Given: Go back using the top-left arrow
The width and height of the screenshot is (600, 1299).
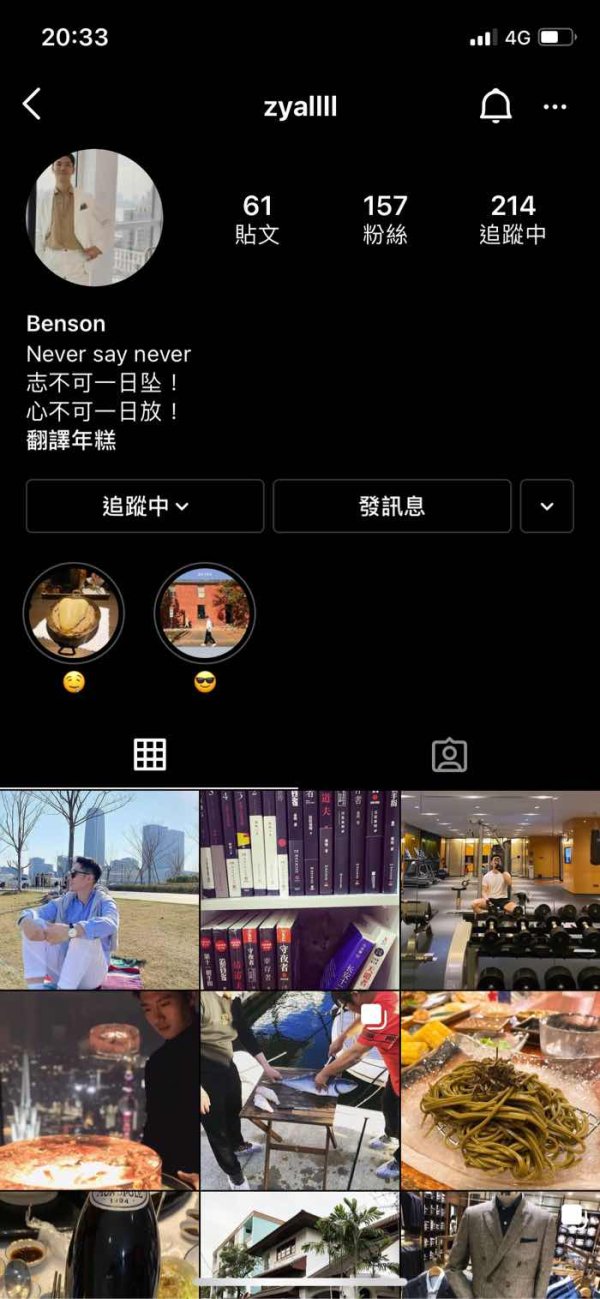Looking at the screenshot, I should pos(32,104).
